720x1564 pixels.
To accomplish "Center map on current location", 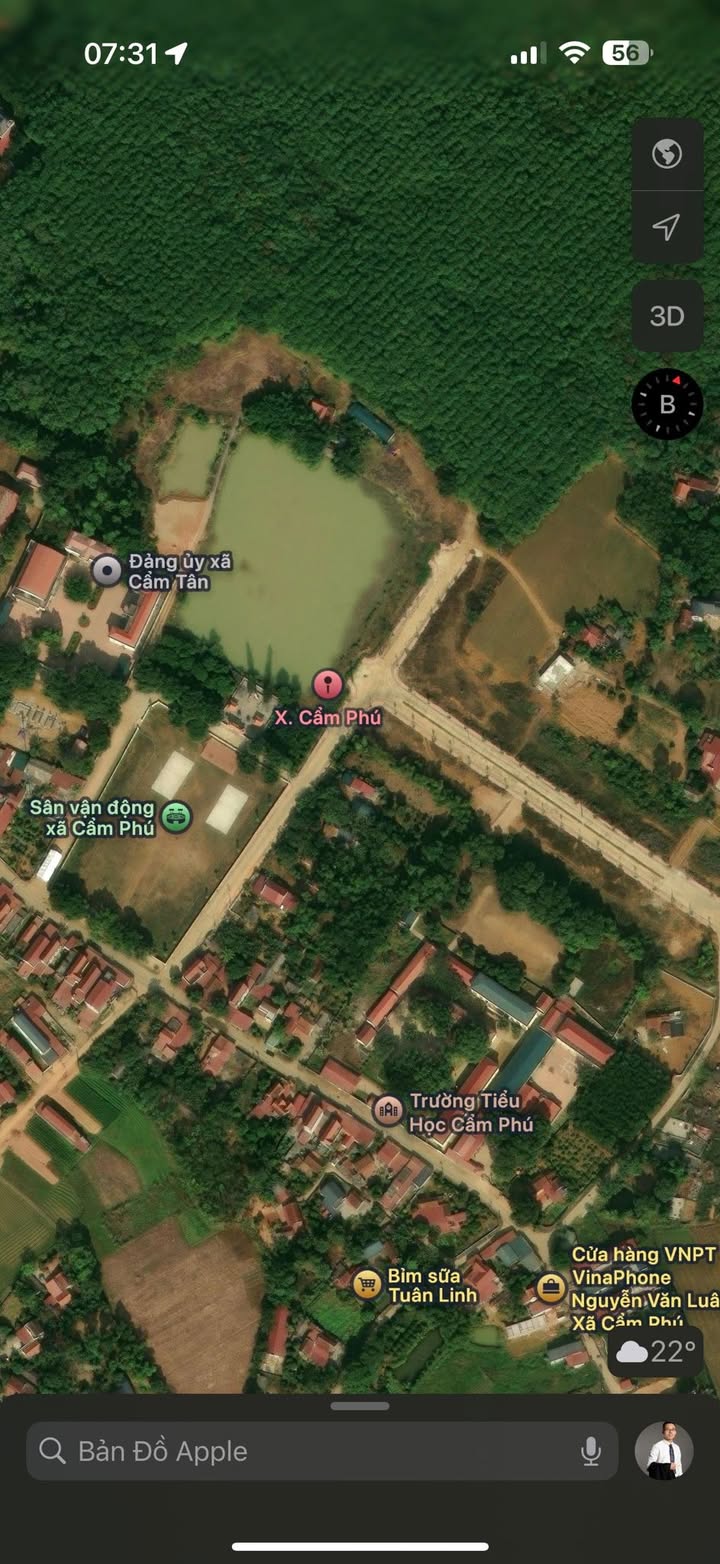I will point(667,227).
